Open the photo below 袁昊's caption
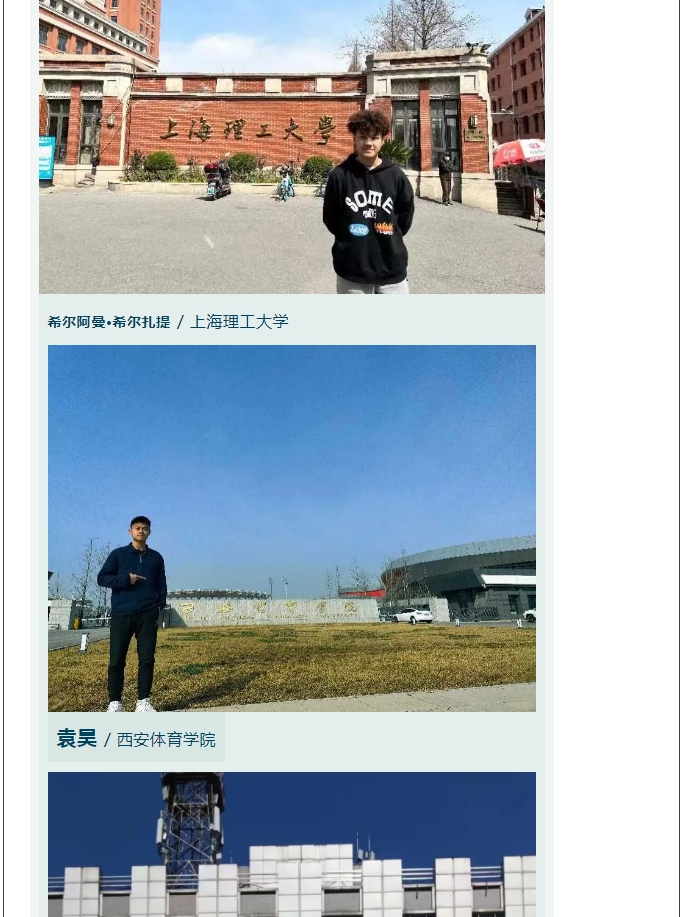The width and height of the screenshot is (683, 917). pyautogui.click(x=291, y=845)
